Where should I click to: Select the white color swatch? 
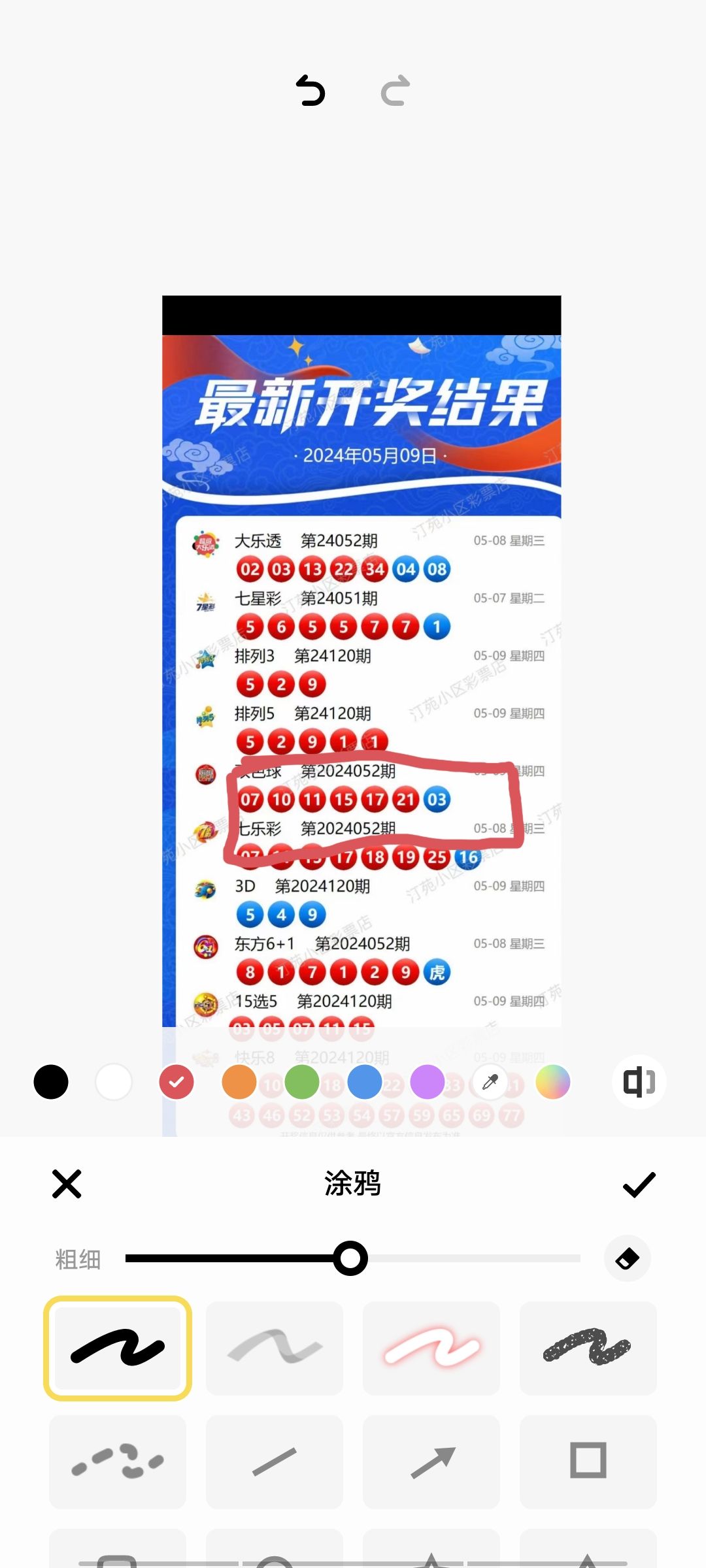click(114, 1082)
